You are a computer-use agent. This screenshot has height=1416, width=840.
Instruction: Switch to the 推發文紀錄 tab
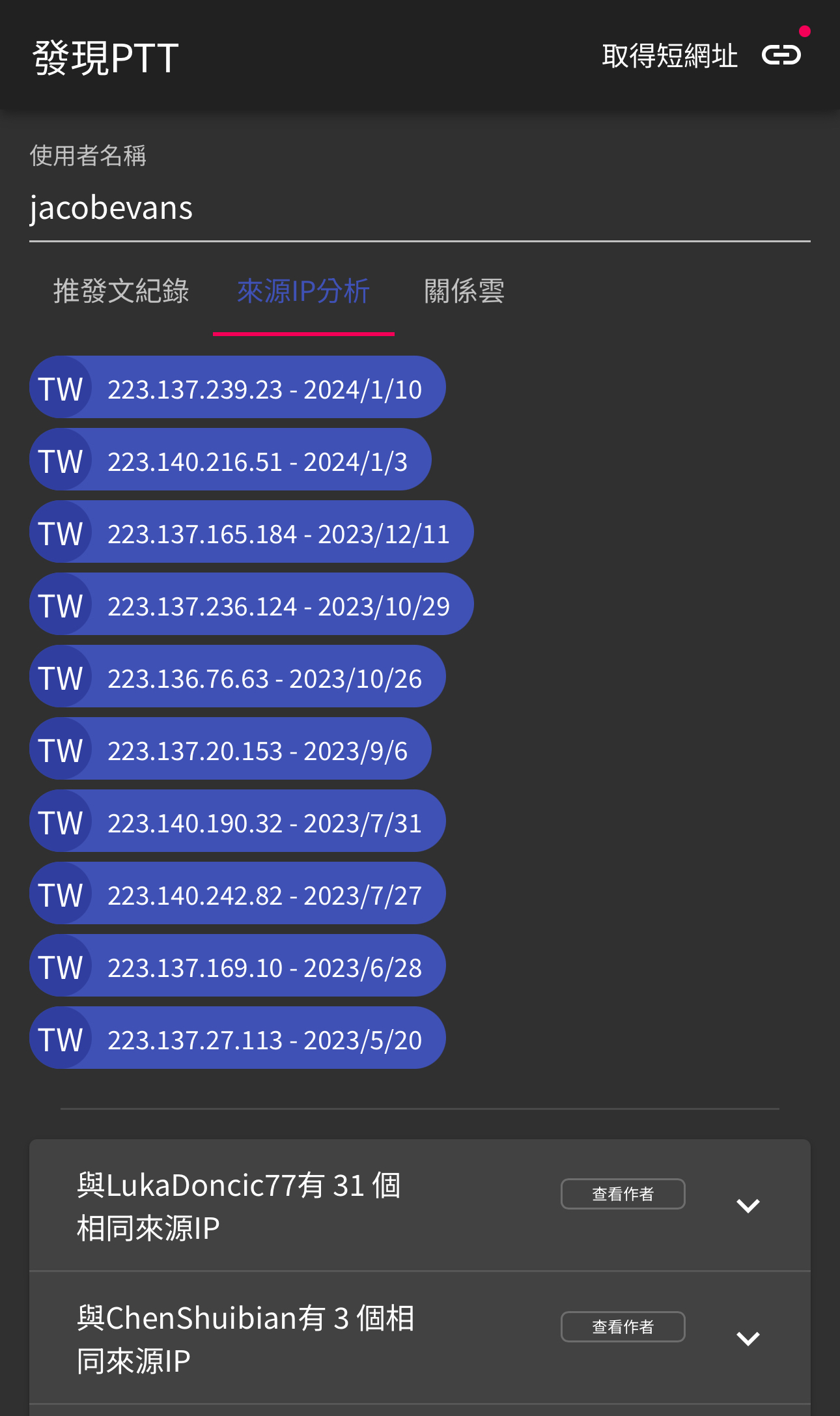(121, 291)
